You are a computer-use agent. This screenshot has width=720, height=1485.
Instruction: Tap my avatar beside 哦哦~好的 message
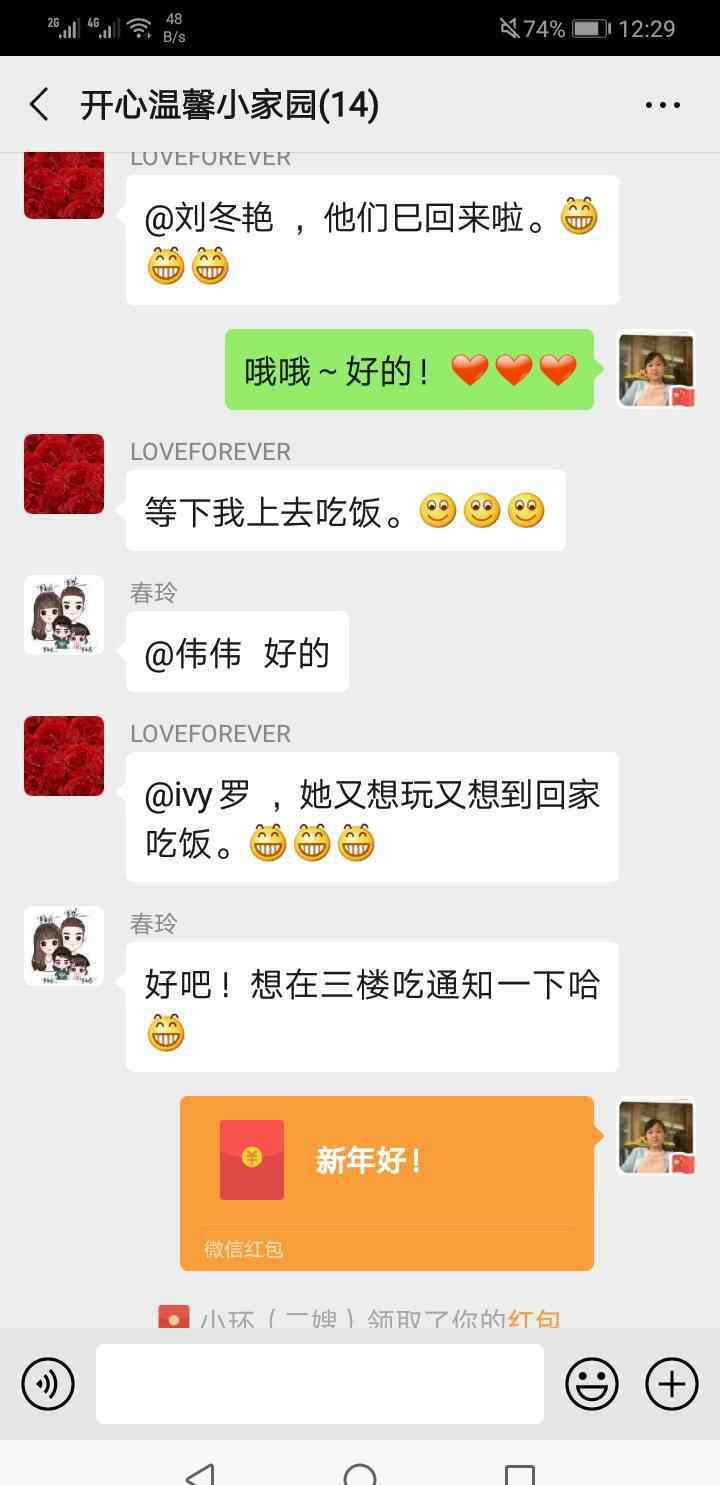point(656,370)
